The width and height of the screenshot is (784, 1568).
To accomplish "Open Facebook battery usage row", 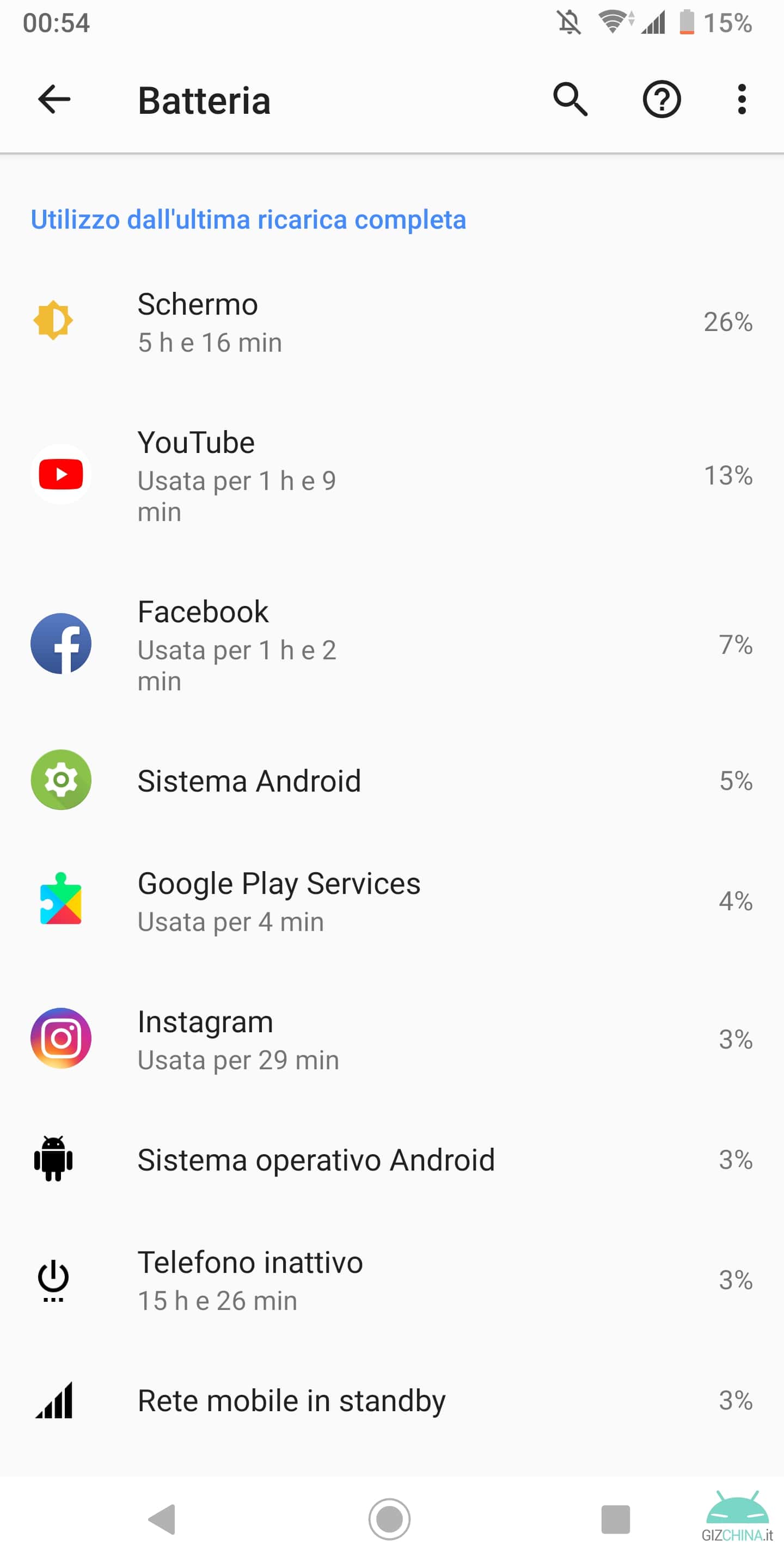I will (392, 645).
